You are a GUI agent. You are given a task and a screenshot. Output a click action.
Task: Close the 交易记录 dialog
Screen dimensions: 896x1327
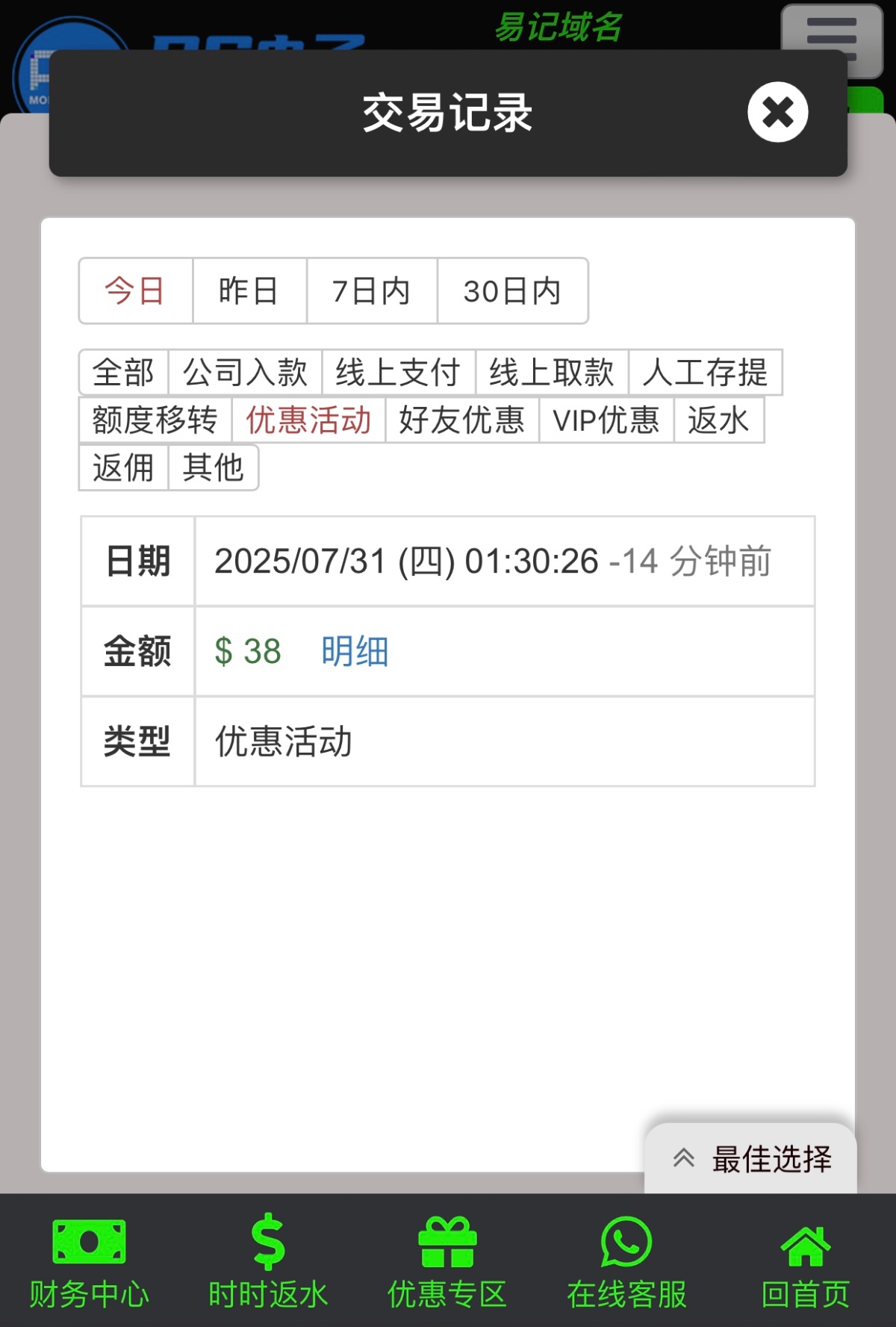pos(777,113)
